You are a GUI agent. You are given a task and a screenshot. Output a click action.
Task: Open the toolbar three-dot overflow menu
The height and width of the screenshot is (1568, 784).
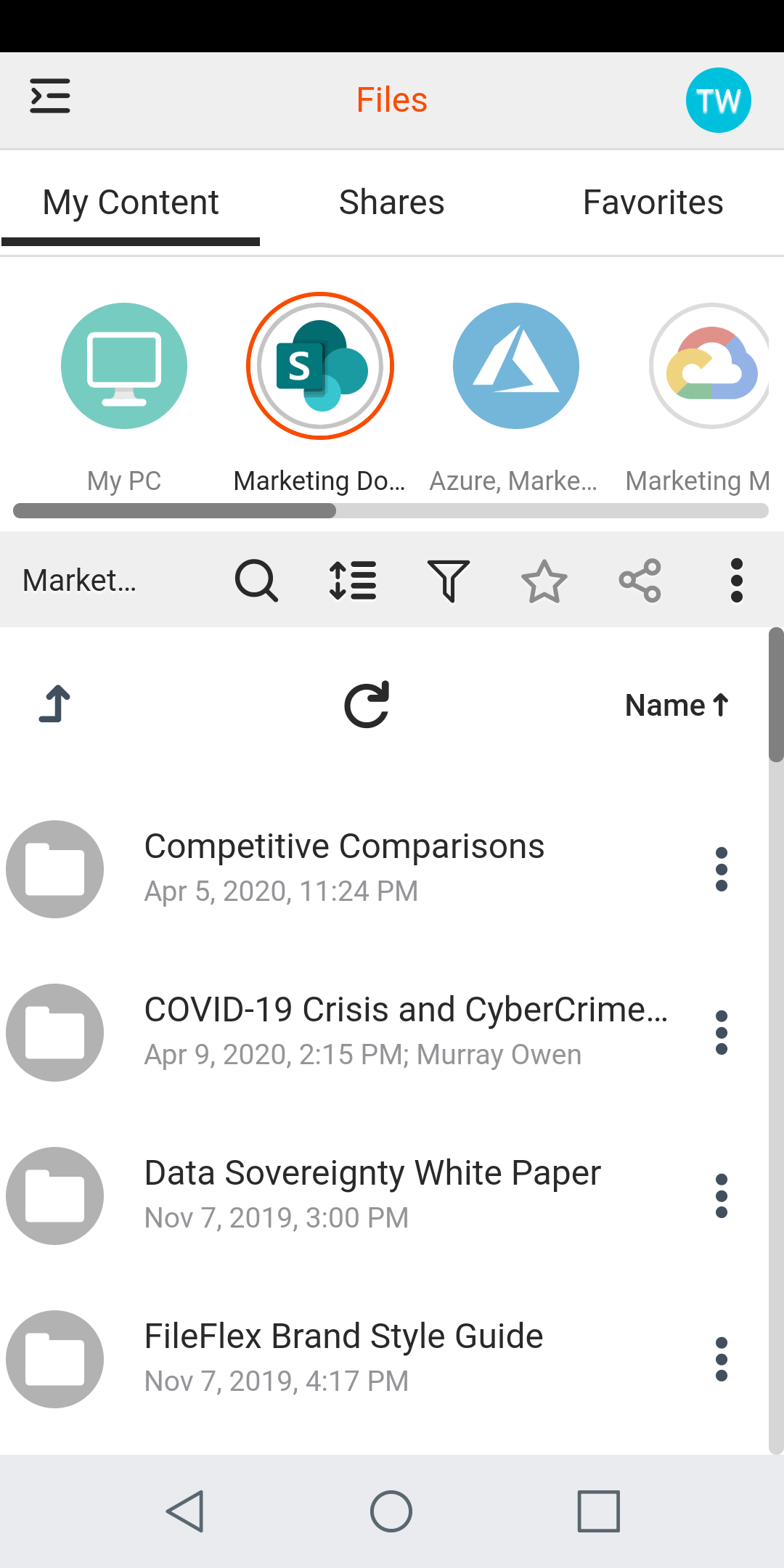click(x=736, y=581)
